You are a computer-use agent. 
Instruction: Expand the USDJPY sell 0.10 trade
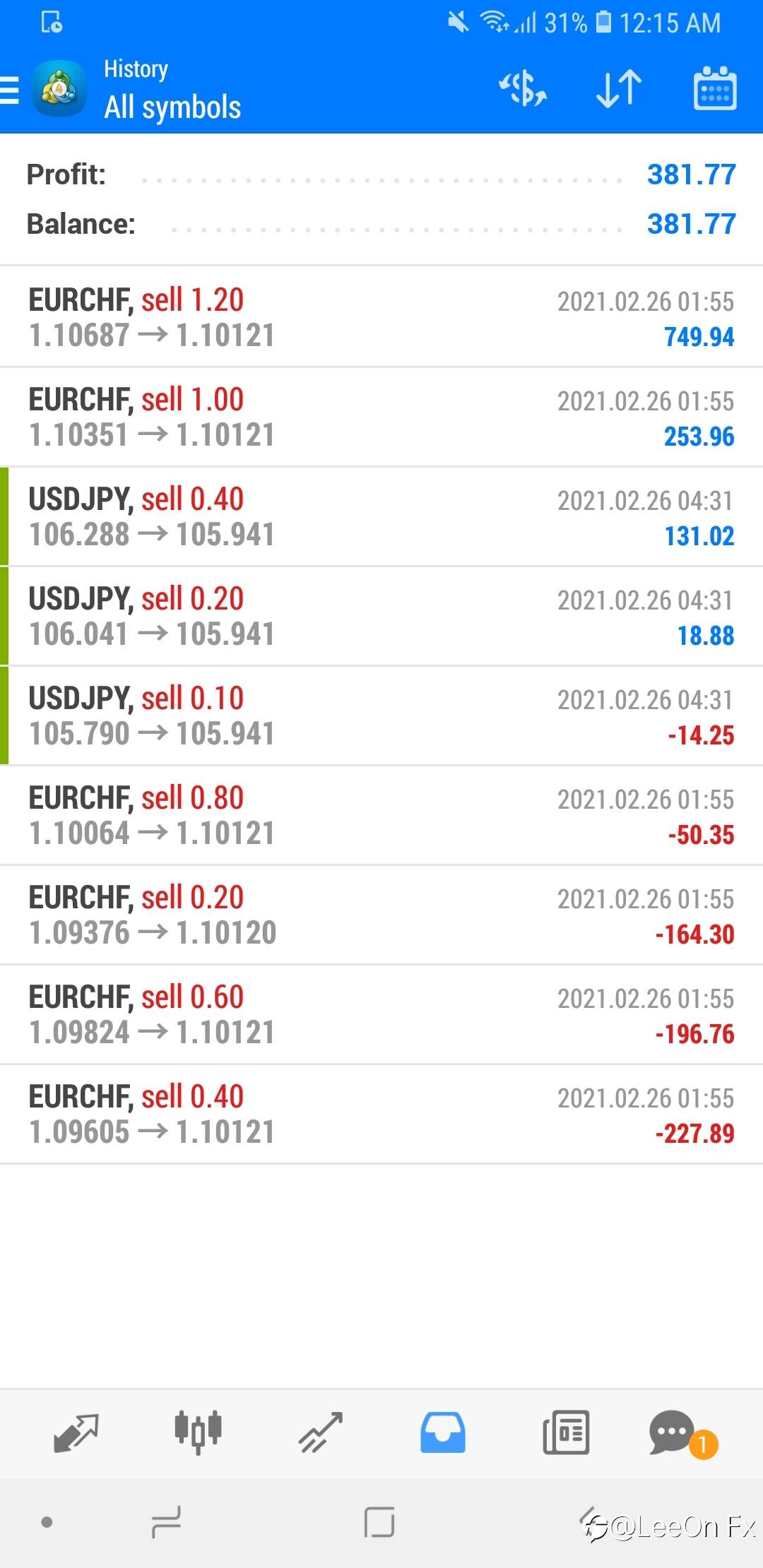point(381,715)
